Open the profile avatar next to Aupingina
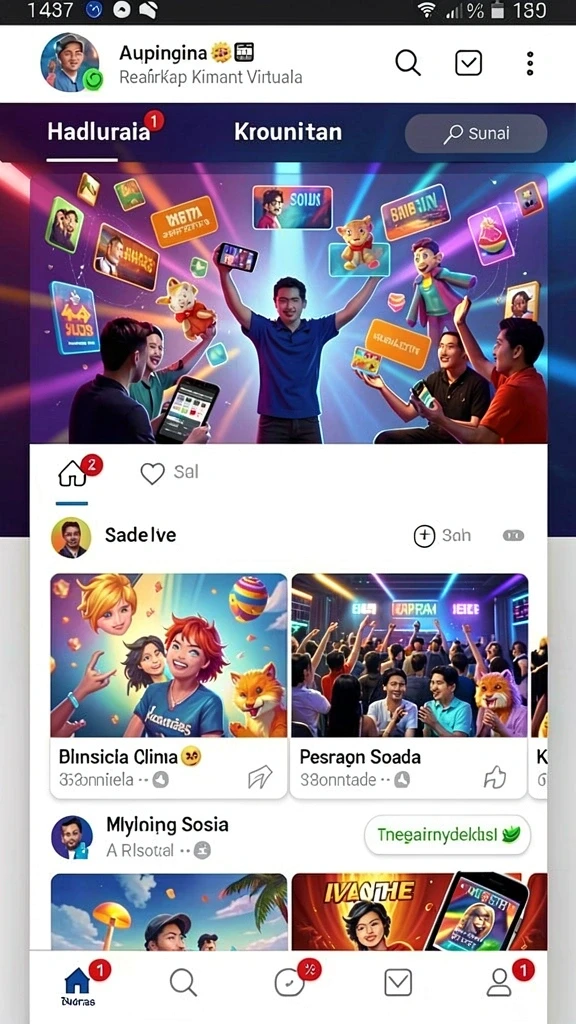 click(70, 63)
